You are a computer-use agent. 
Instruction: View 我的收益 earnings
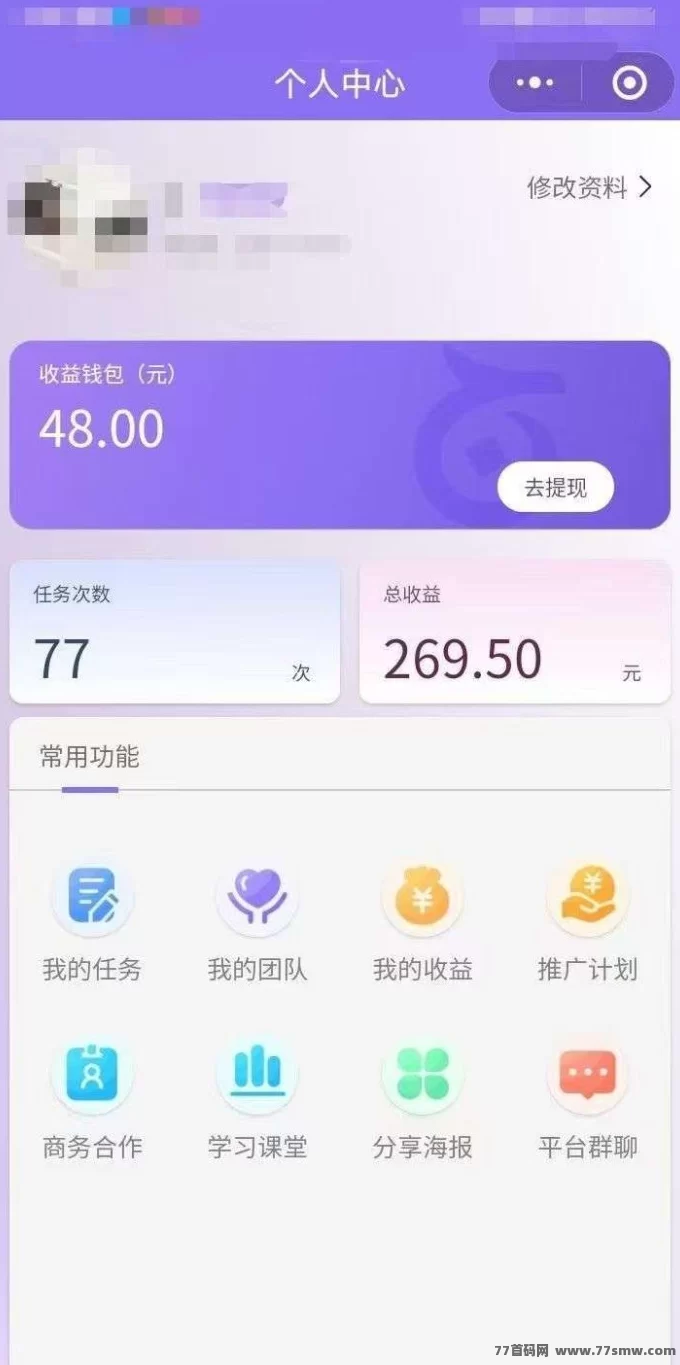[x=422, y=920]
